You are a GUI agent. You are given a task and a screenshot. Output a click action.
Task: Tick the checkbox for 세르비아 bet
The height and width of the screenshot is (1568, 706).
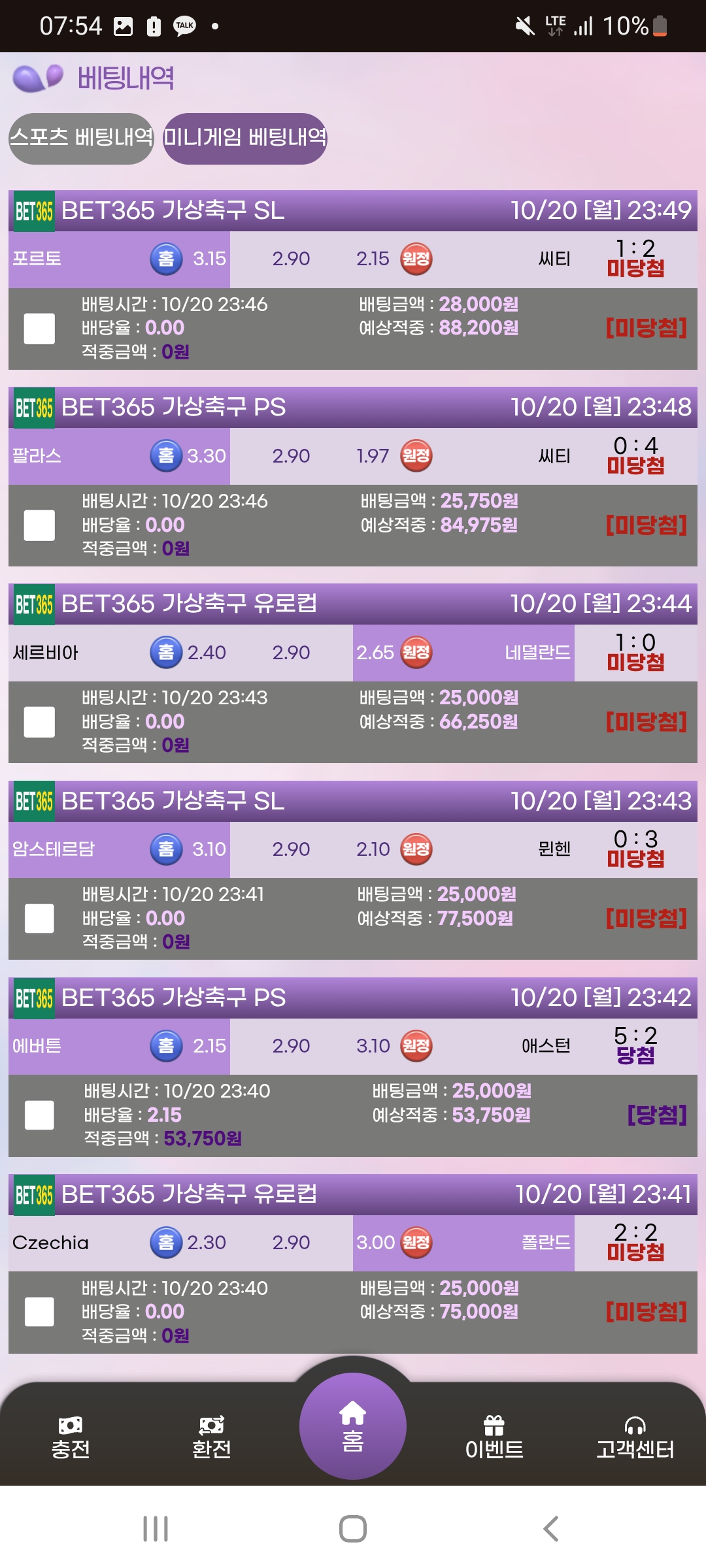[39, 722]
